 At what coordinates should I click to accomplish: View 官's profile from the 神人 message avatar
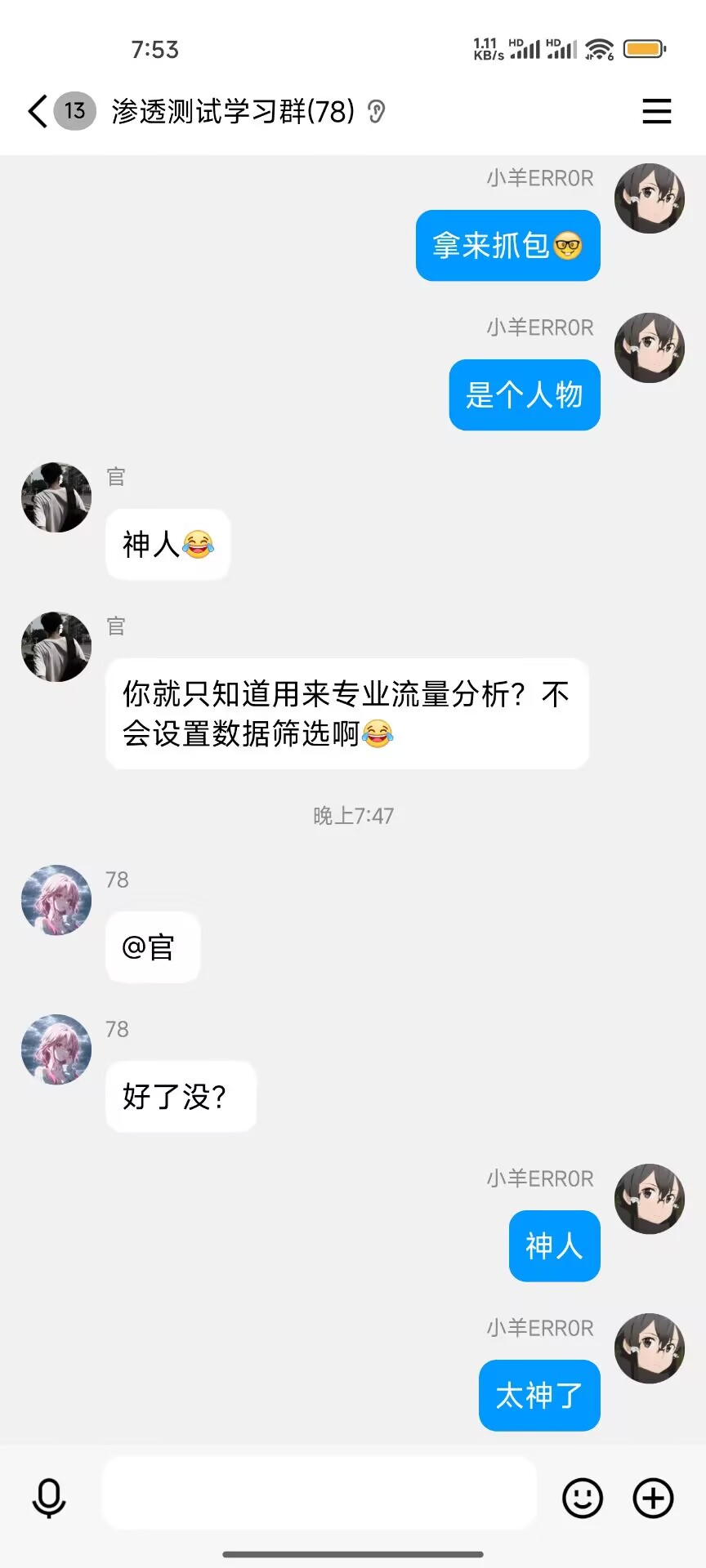tap(56, 497)
